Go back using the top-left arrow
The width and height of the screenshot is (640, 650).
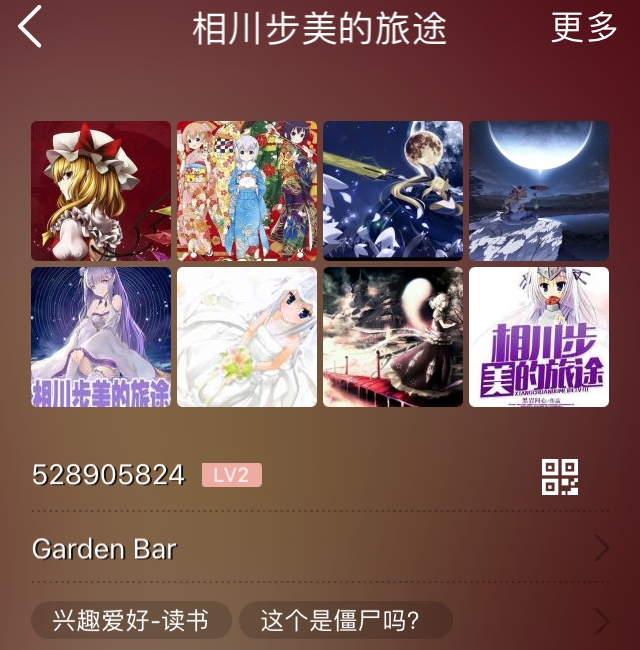[31, 27]
